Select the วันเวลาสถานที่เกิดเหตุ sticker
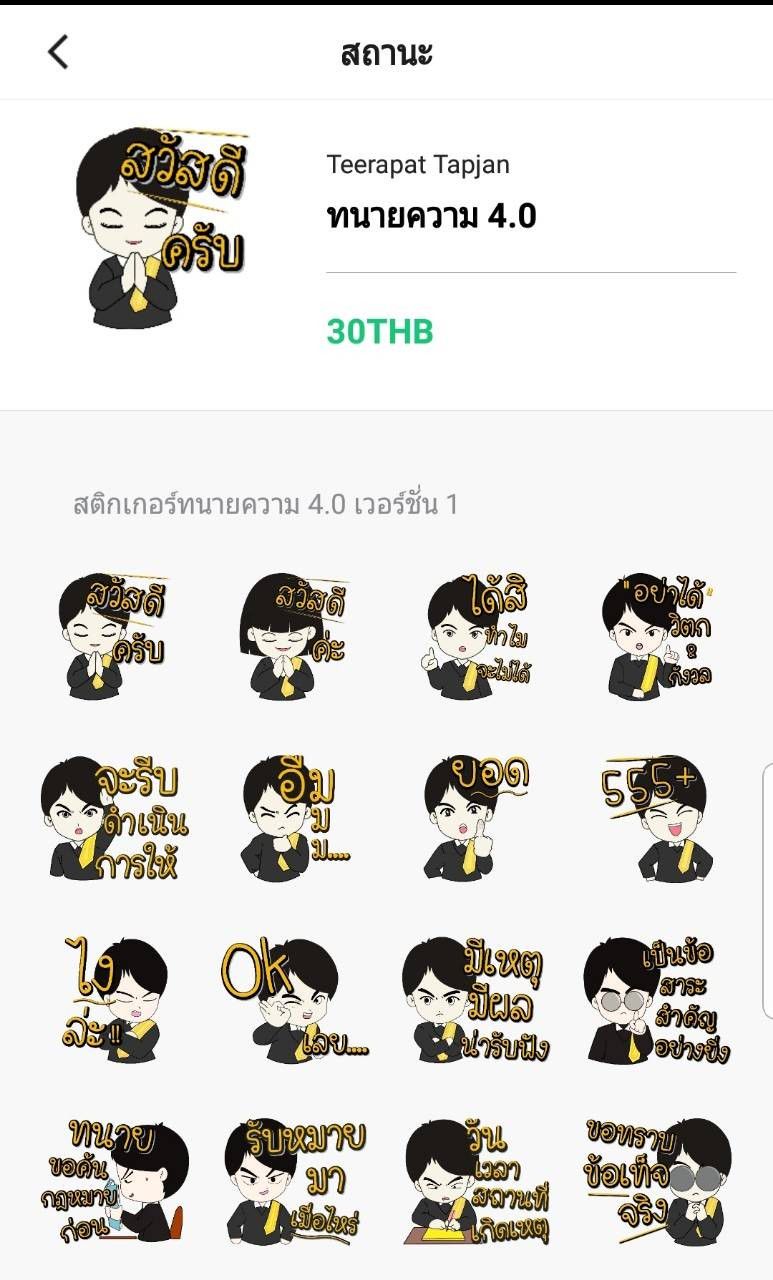 pos(477,1180)
